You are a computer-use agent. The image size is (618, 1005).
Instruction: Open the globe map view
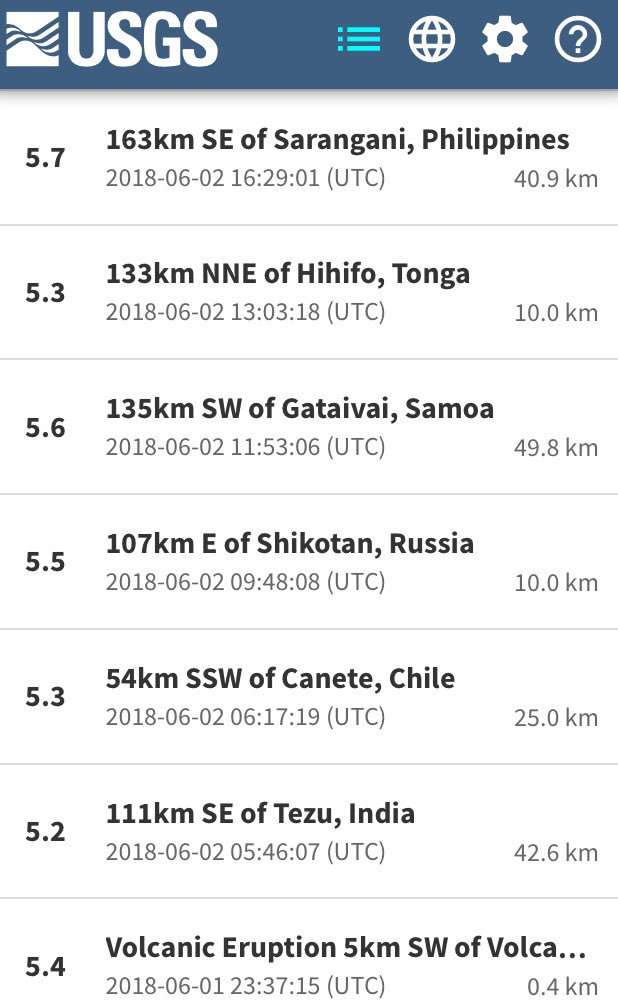pyautogui.click(x=432, y=39)
